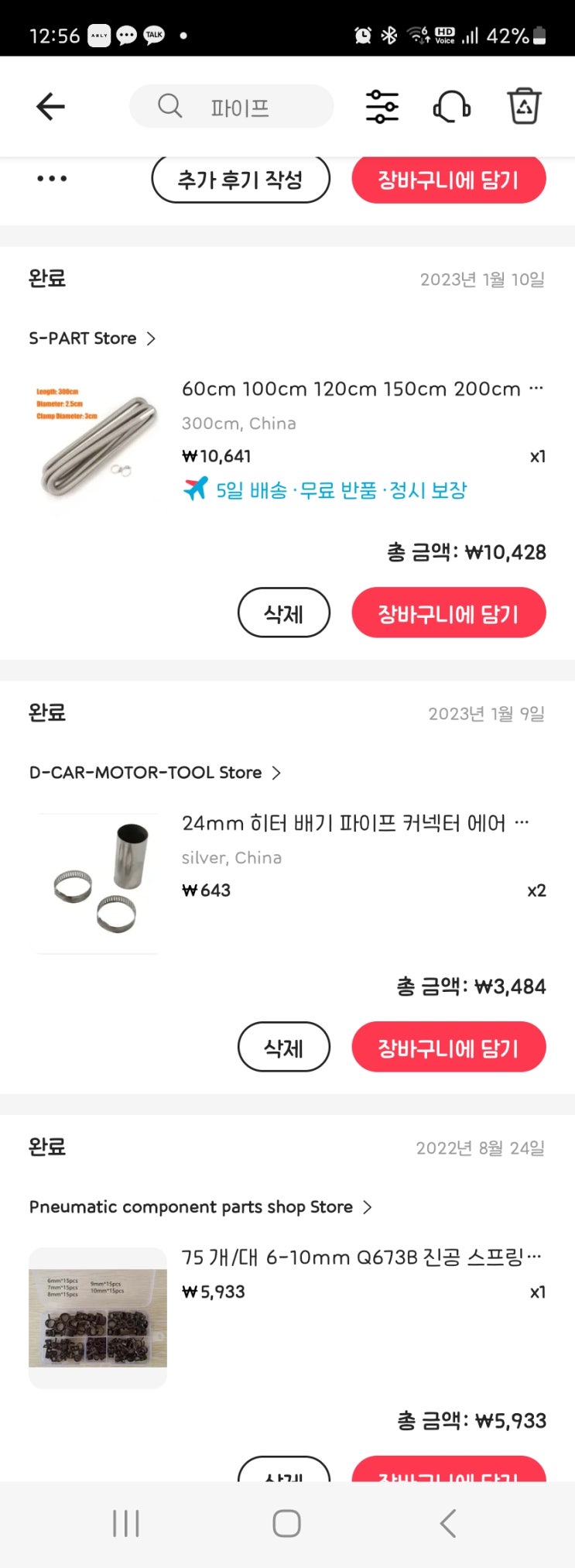Visit the S-PART Store page
The image size is (575, 1568).
pyautogui.click(x=92, y=338)
